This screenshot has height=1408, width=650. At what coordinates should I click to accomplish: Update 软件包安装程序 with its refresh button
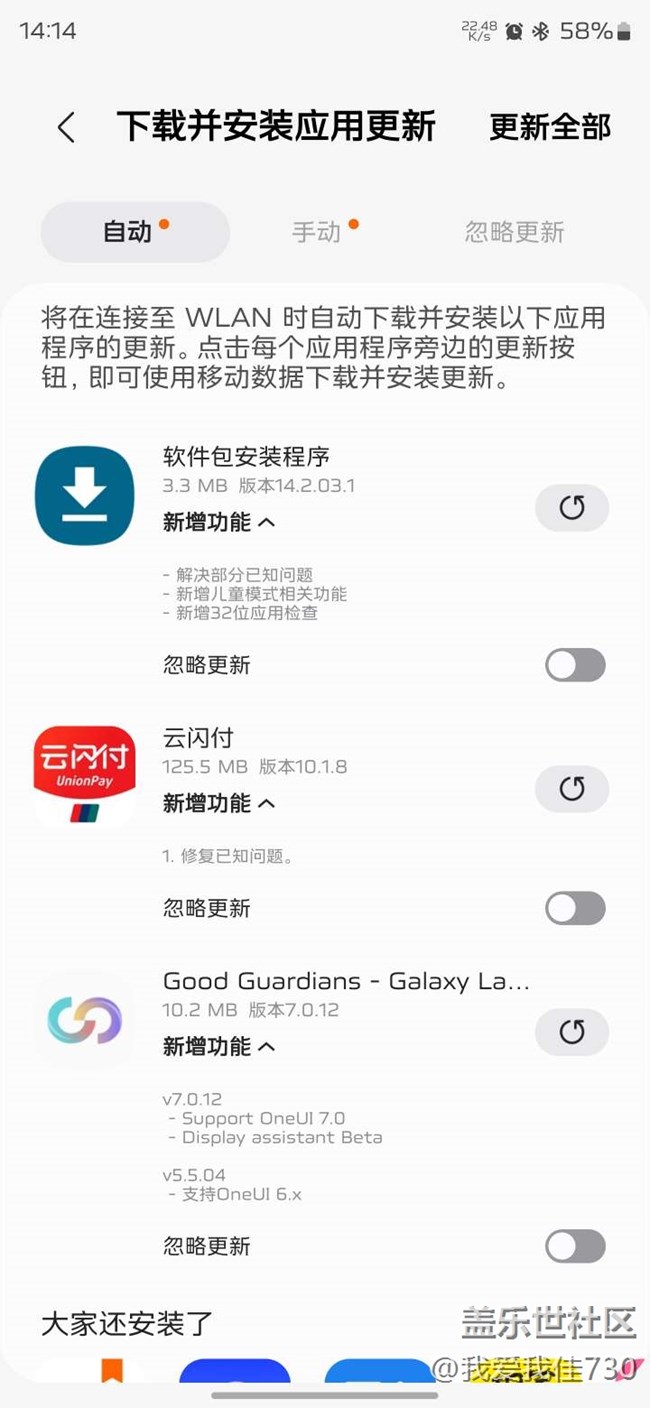(572, 508)
